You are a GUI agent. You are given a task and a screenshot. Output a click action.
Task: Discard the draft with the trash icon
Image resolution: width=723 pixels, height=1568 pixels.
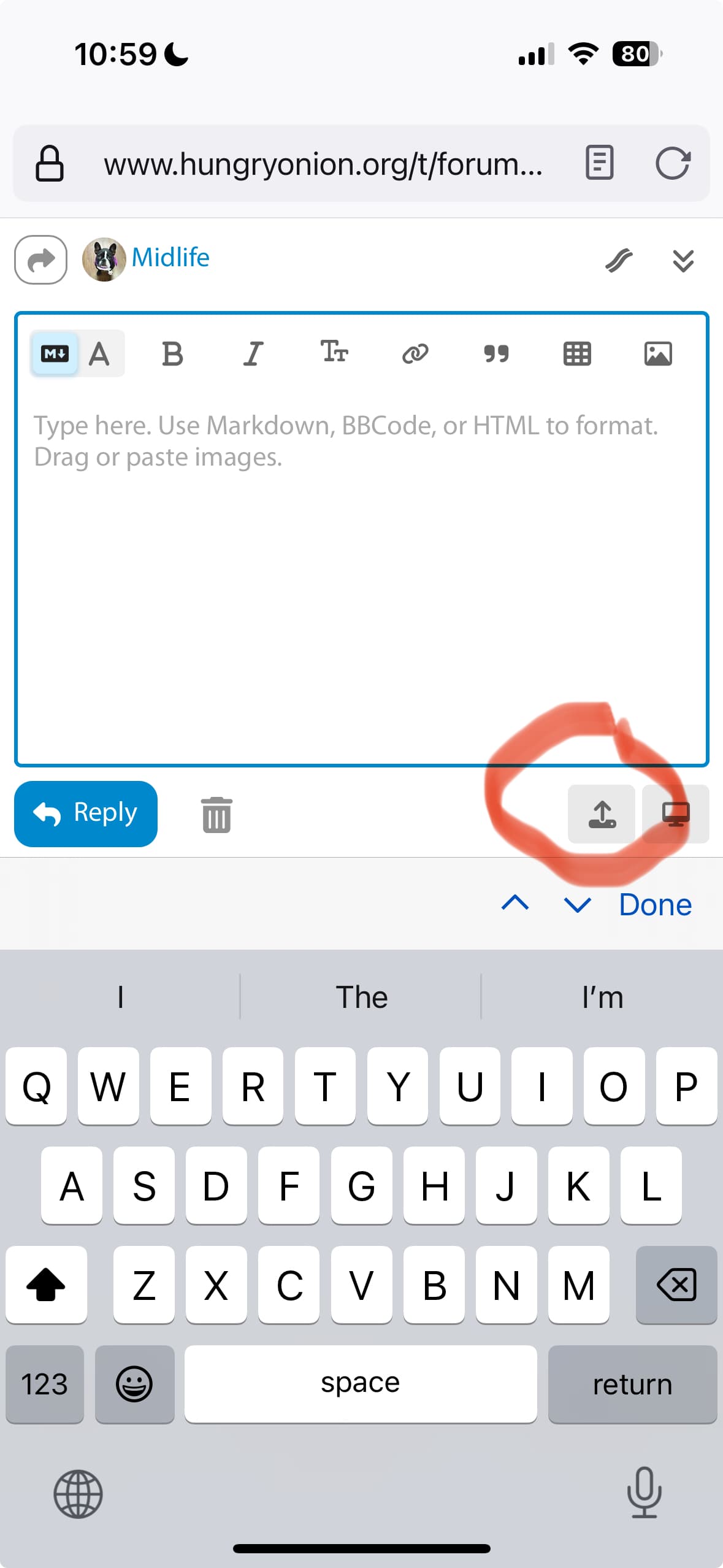click(x=216, y=815)
